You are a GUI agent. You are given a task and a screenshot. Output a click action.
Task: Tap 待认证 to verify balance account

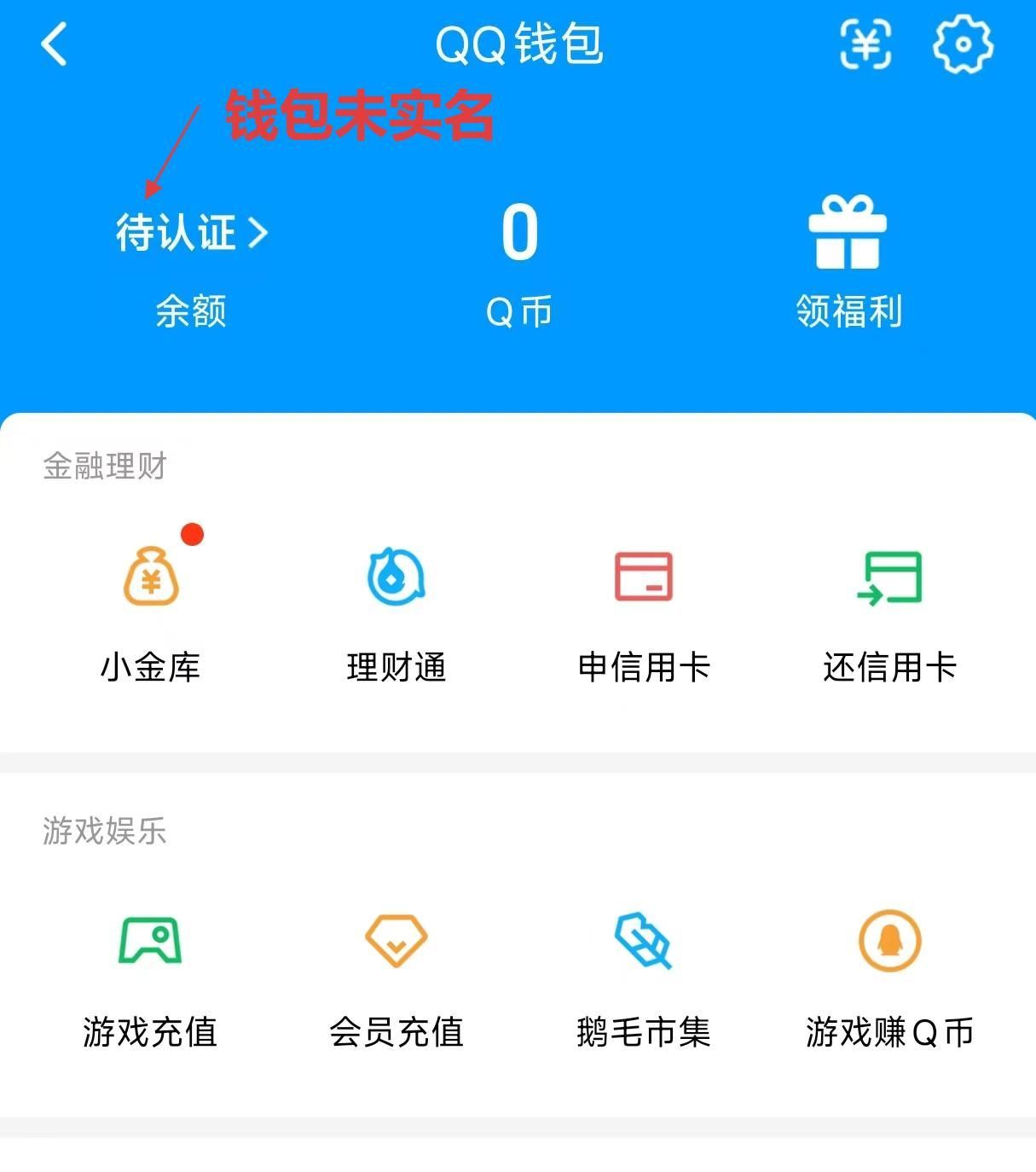[x=191, y=232]
